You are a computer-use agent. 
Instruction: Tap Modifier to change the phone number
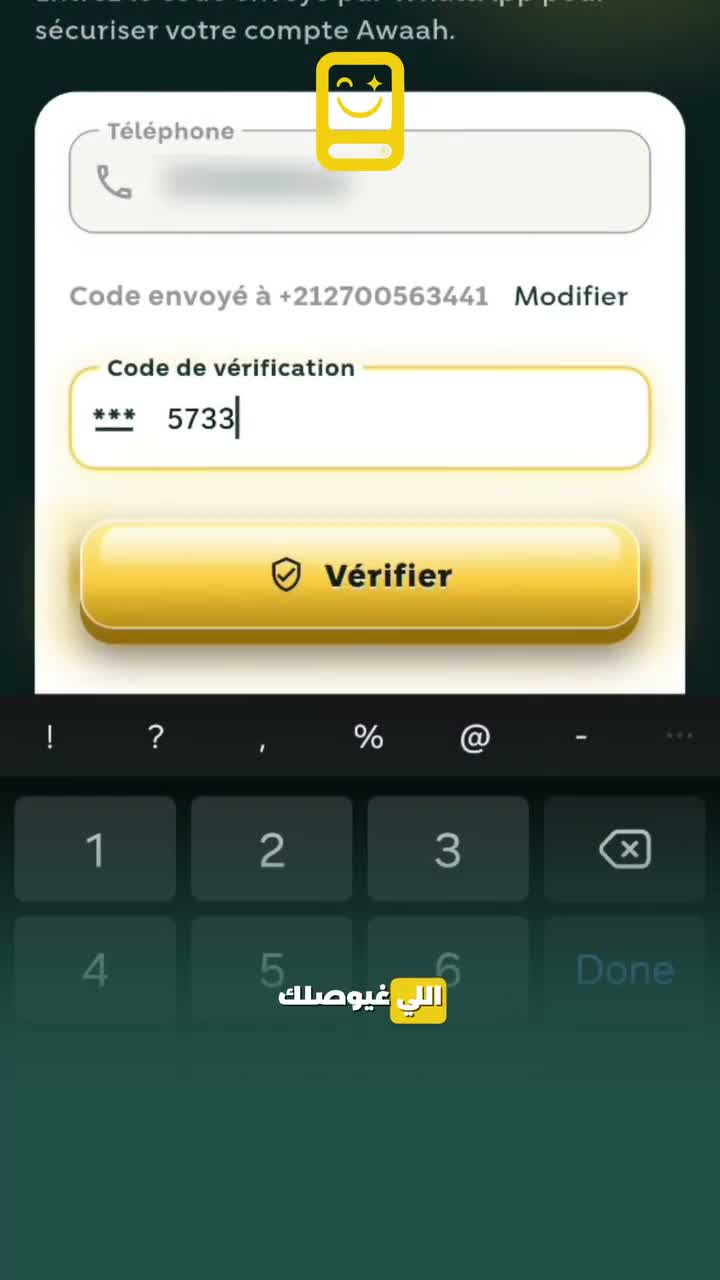click(x=571, y=296)
